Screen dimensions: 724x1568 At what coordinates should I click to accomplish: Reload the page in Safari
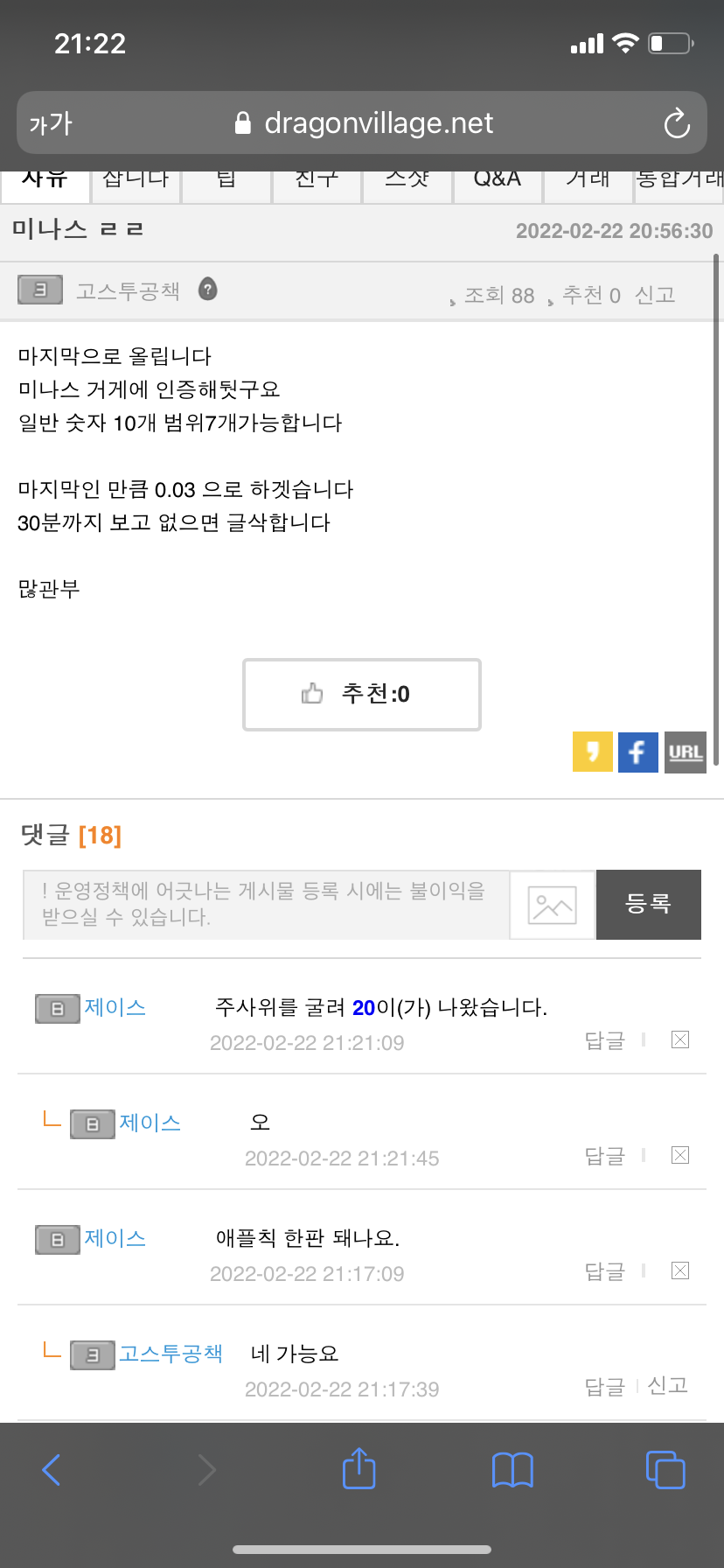(677, 123)
